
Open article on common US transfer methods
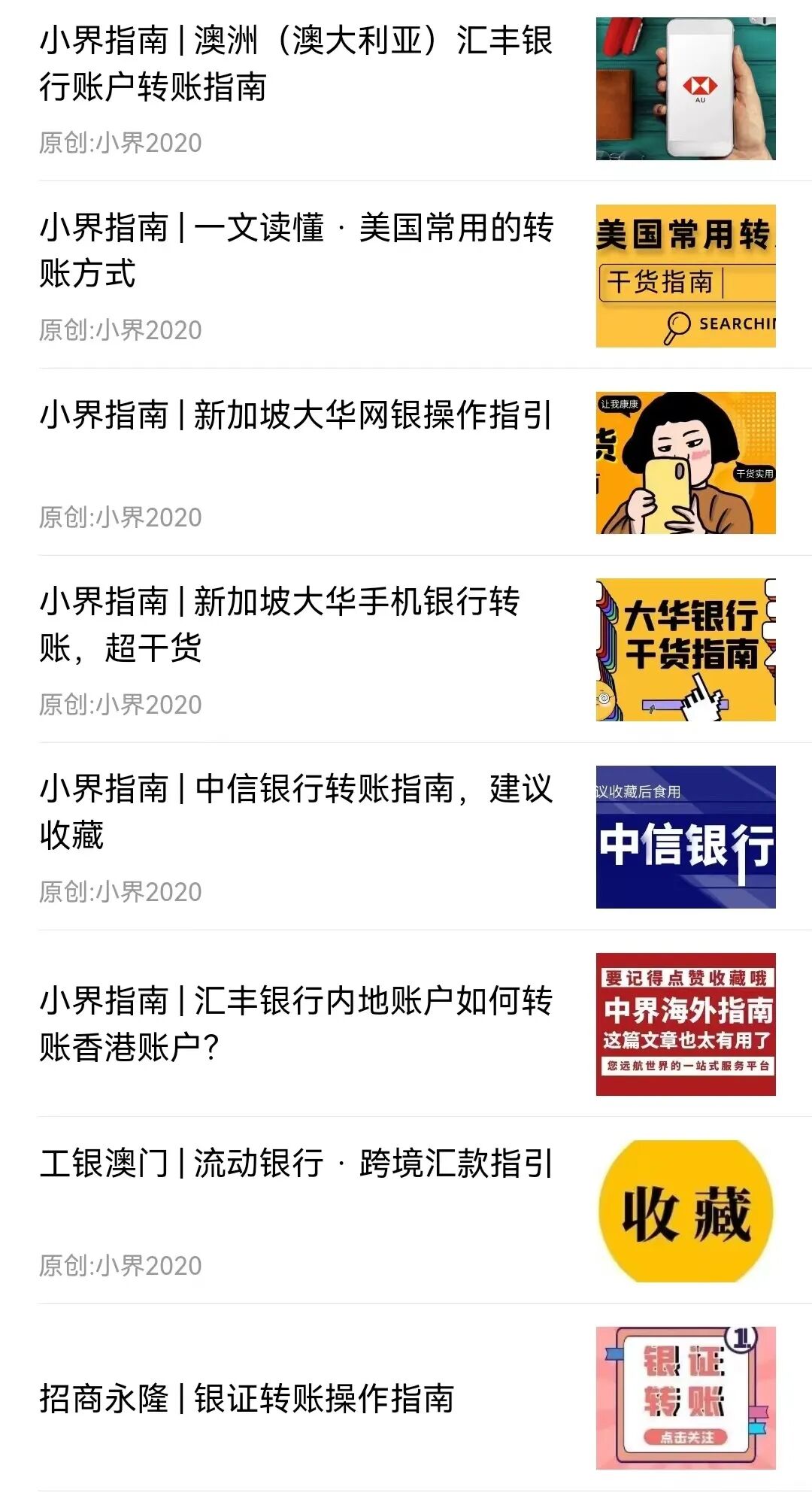pos(296,250)
